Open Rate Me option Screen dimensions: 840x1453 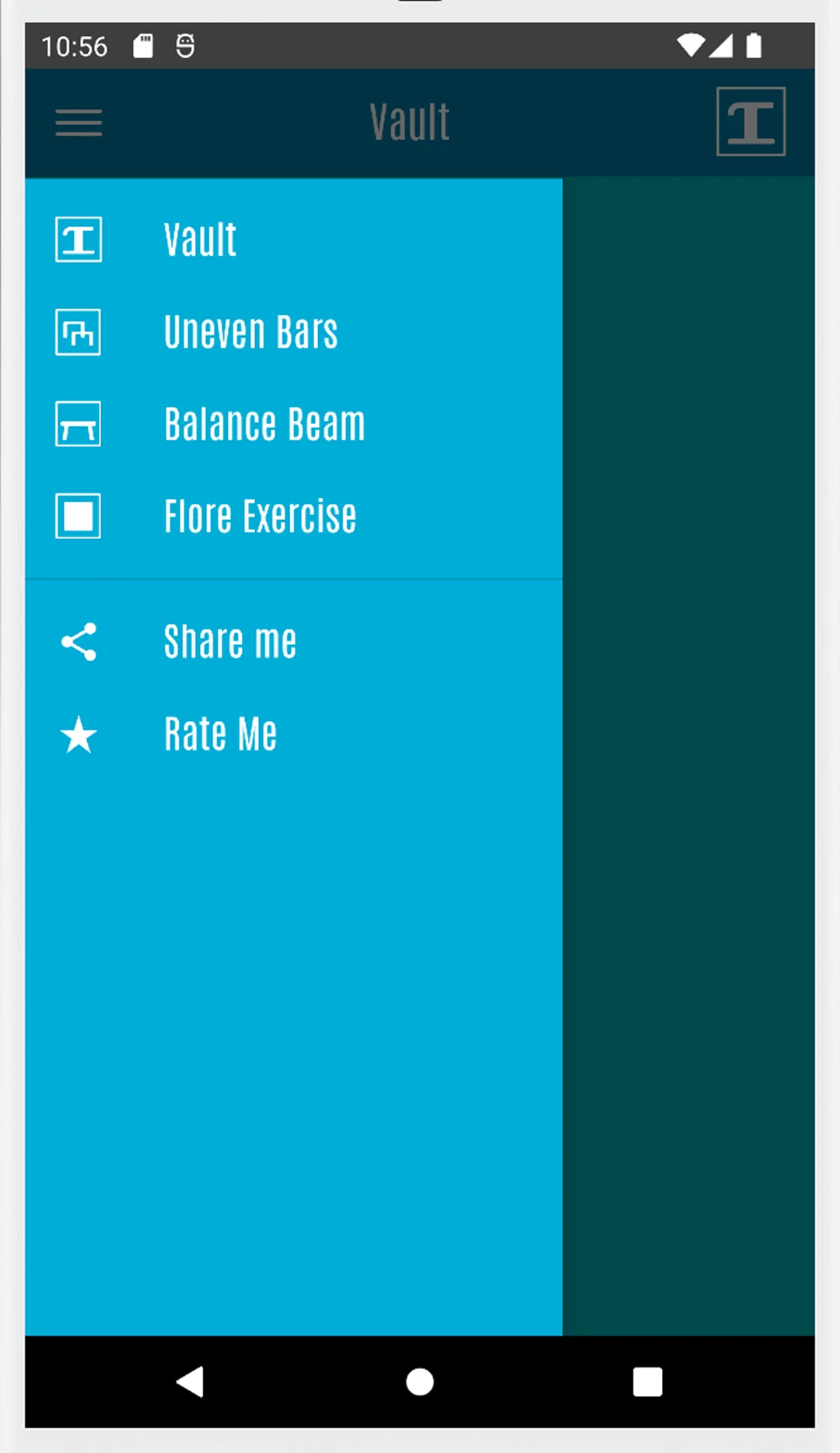click(x=293, y=734)
